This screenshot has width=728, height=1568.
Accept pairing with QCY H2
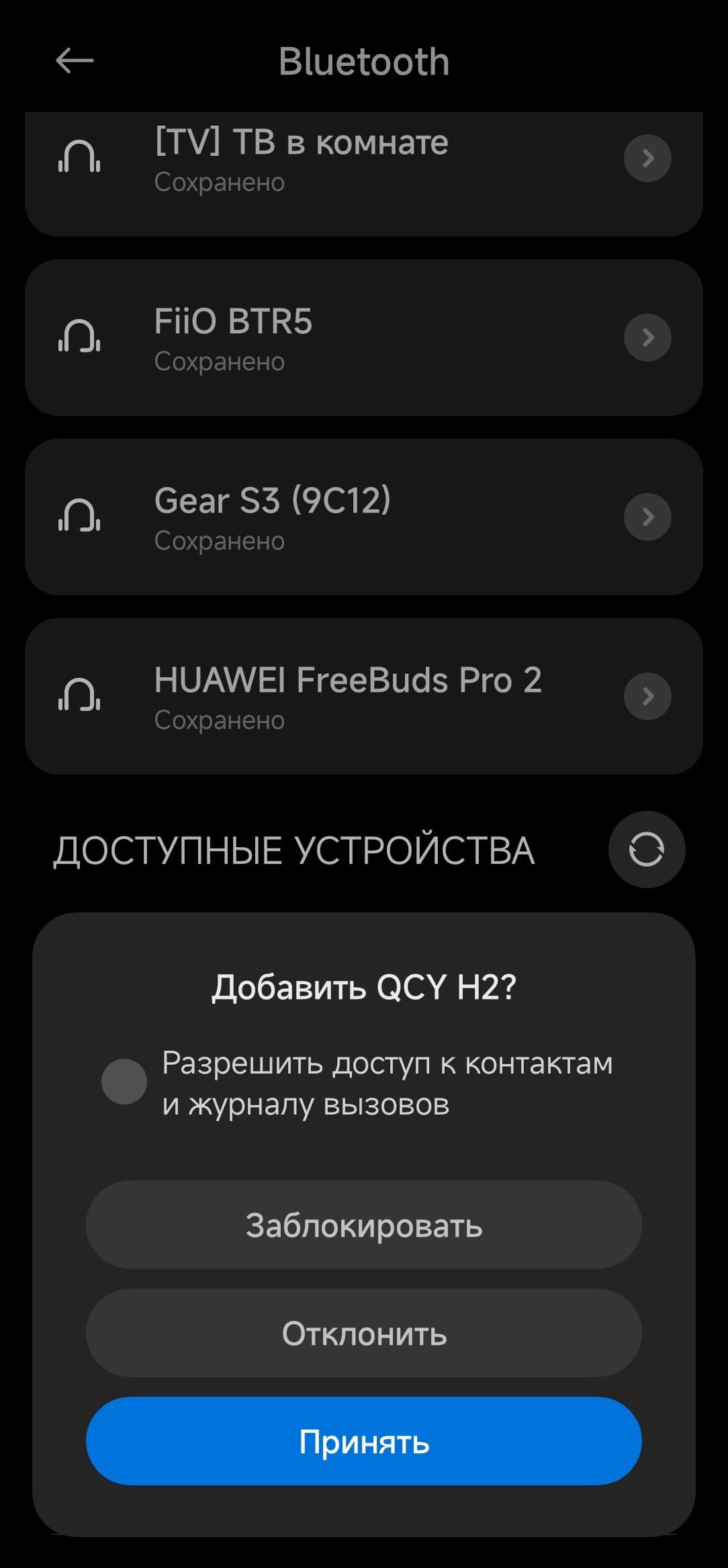pyautogui.click(x=363, y=1440)
